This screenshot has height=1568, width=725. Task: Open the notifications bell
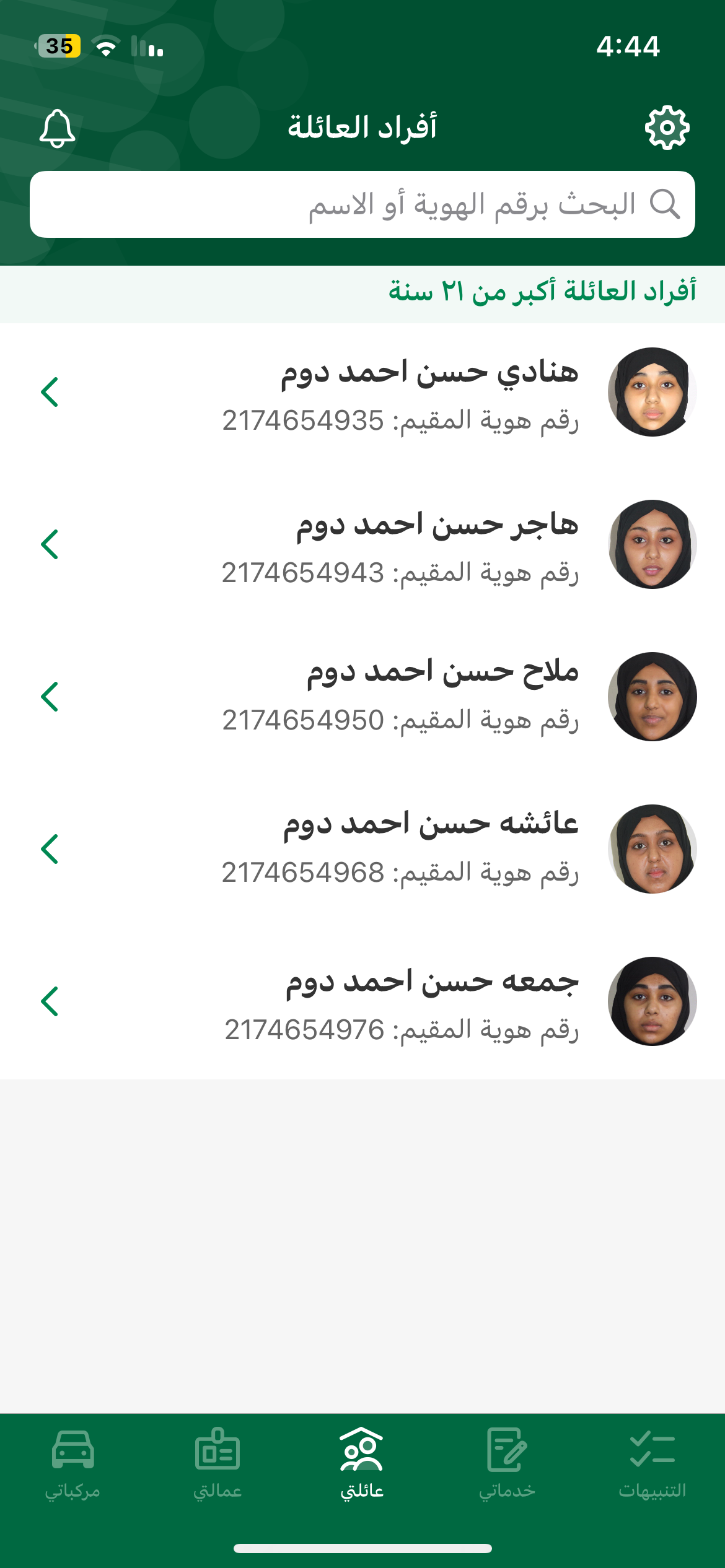57,128
